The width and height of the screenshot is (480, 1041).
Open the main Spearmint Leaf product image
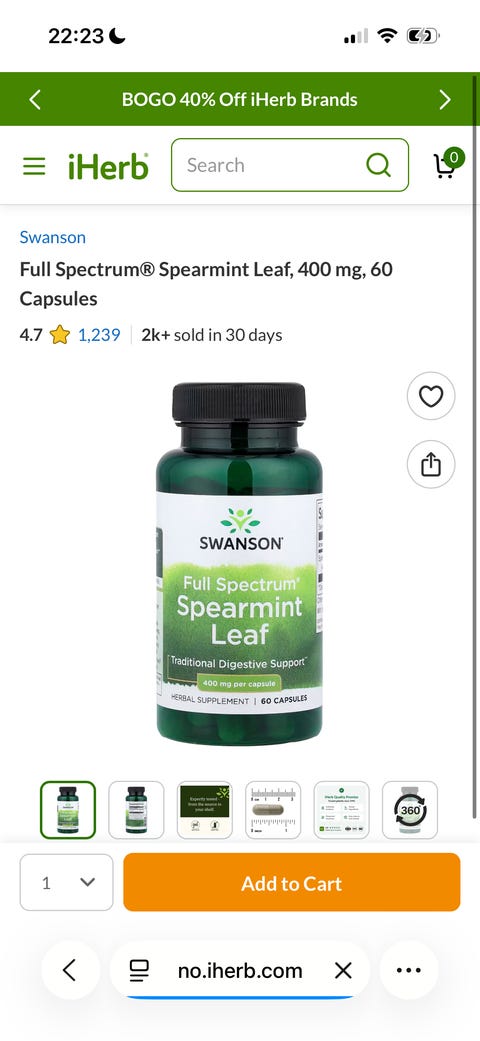coord(239,564)
